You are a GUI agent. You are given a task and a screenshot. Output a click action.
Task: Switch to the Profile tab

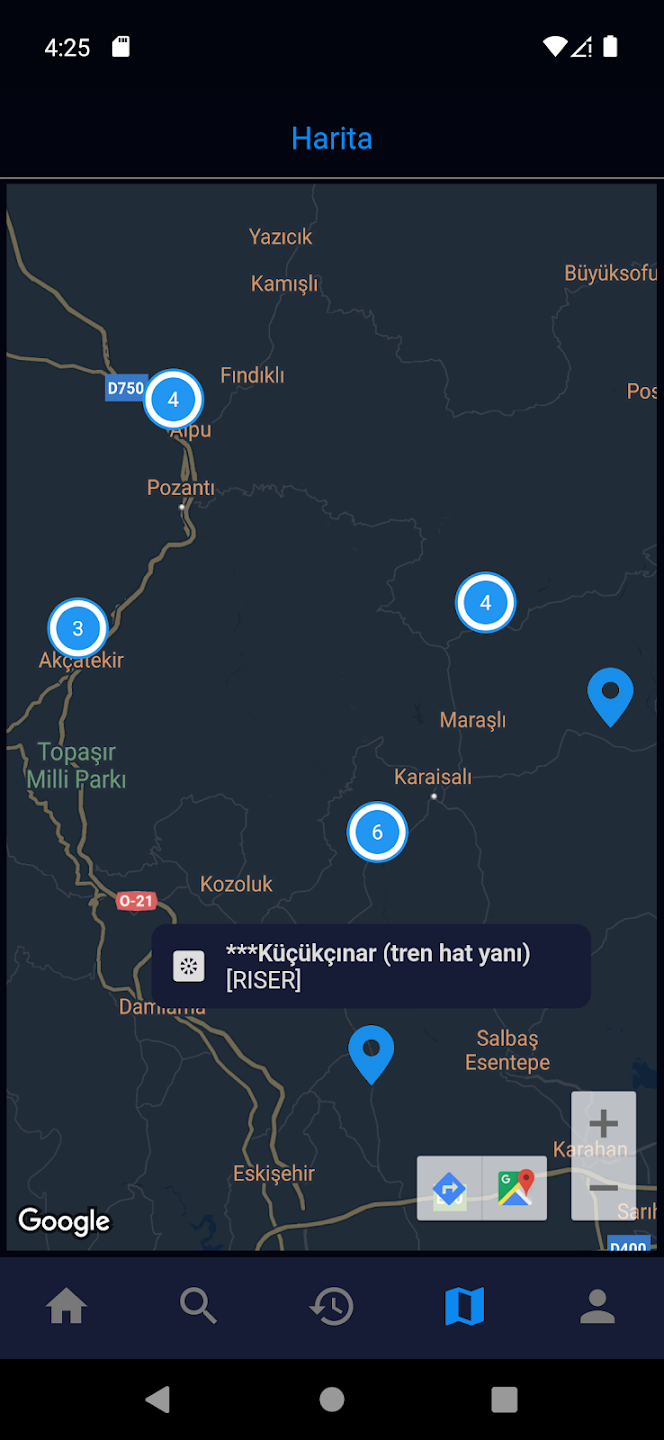pyautogui.click(x=597, y=1306)
